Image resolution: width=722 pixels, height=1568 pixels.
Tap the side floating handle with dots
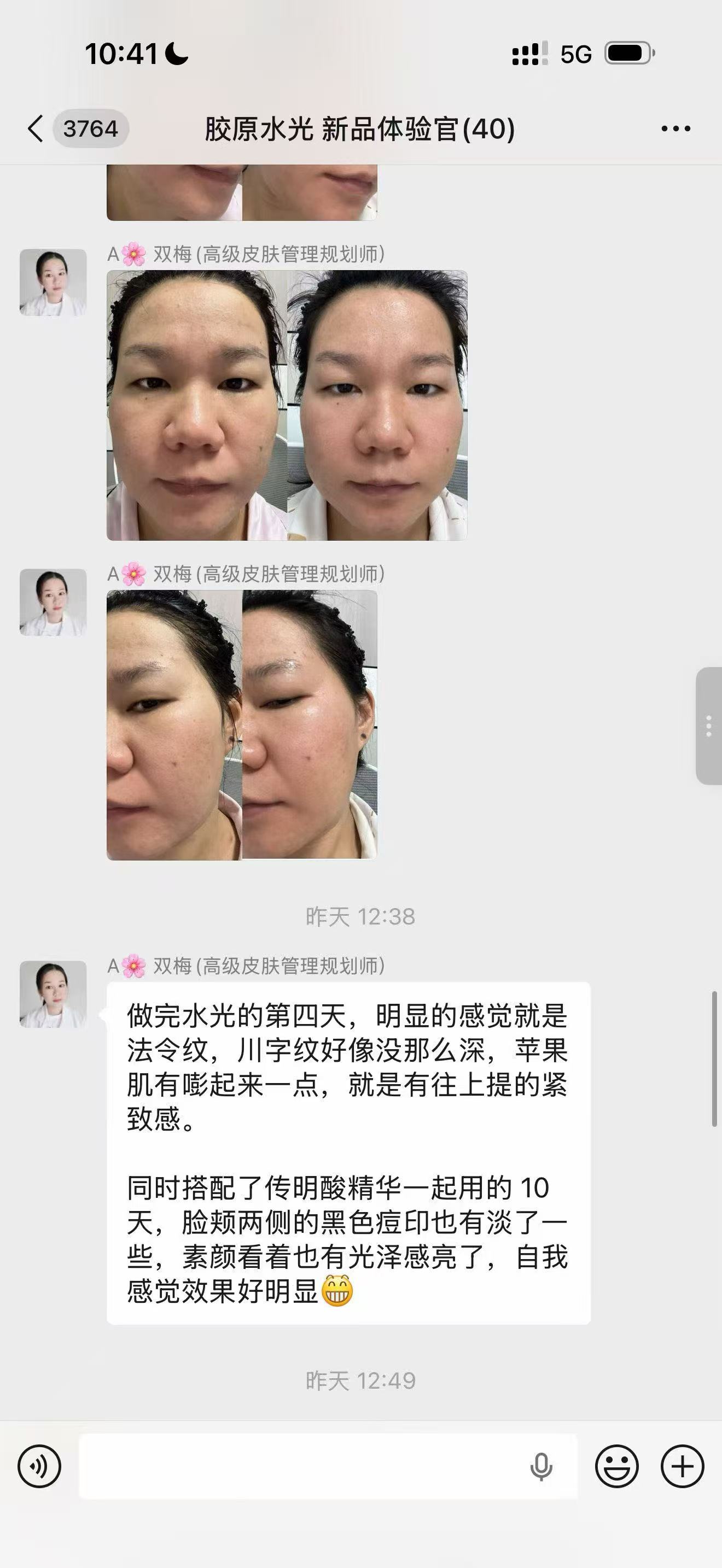click(x=709, y=726)
